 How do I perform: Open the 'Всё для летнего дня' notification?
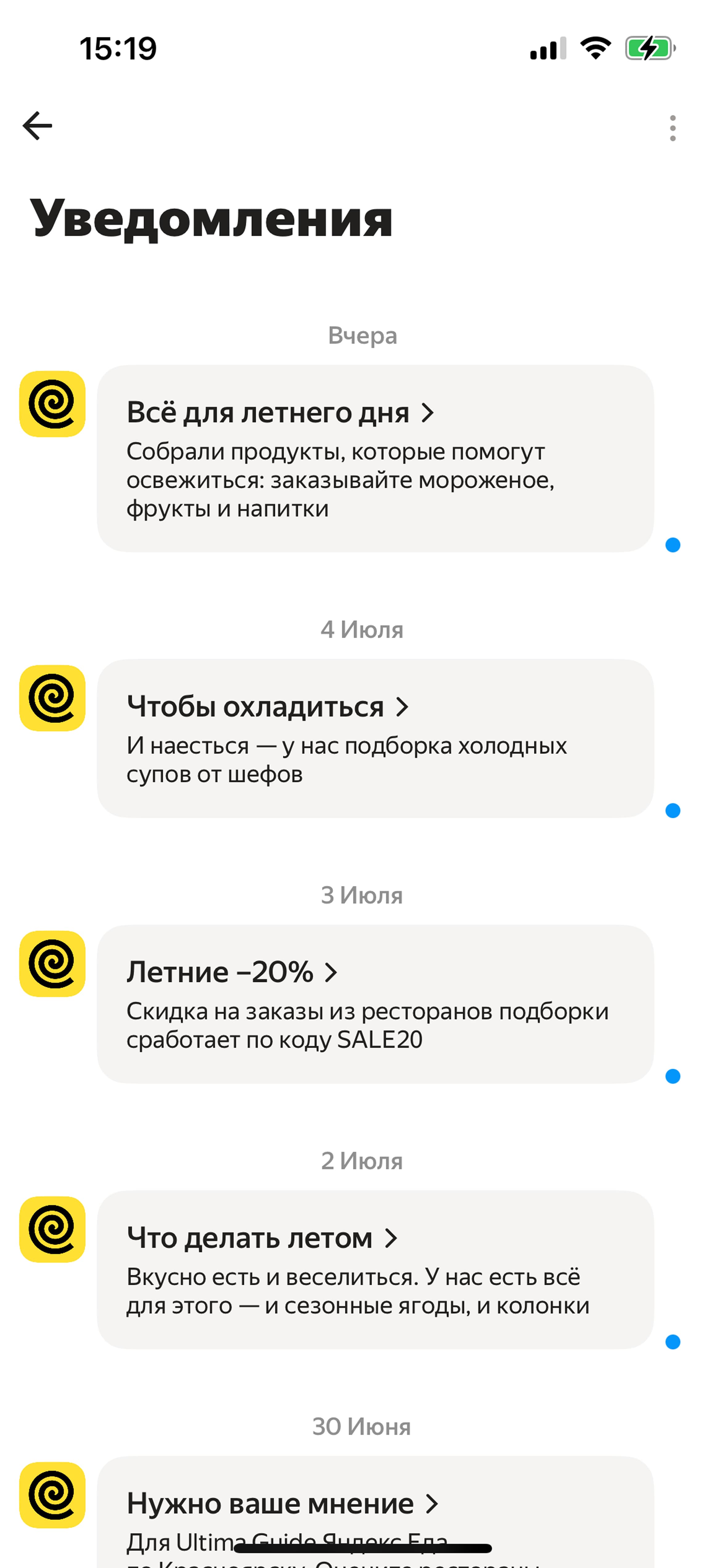coord(375,458)
